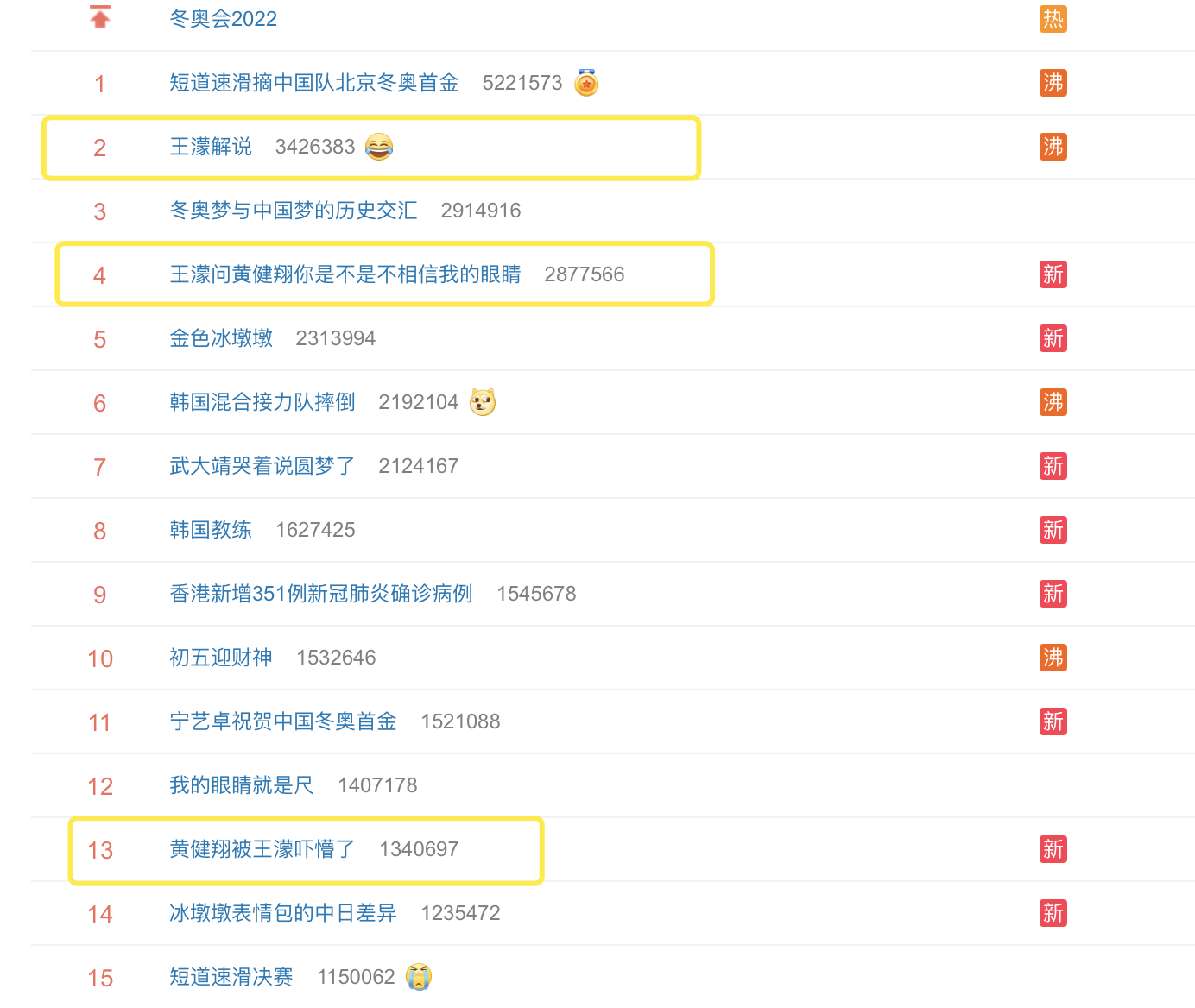Open topic 王濛问黄健翔你是不是不相信我的眼睛
Screen dimensions: 1195x1008
(x=345, y=274)
